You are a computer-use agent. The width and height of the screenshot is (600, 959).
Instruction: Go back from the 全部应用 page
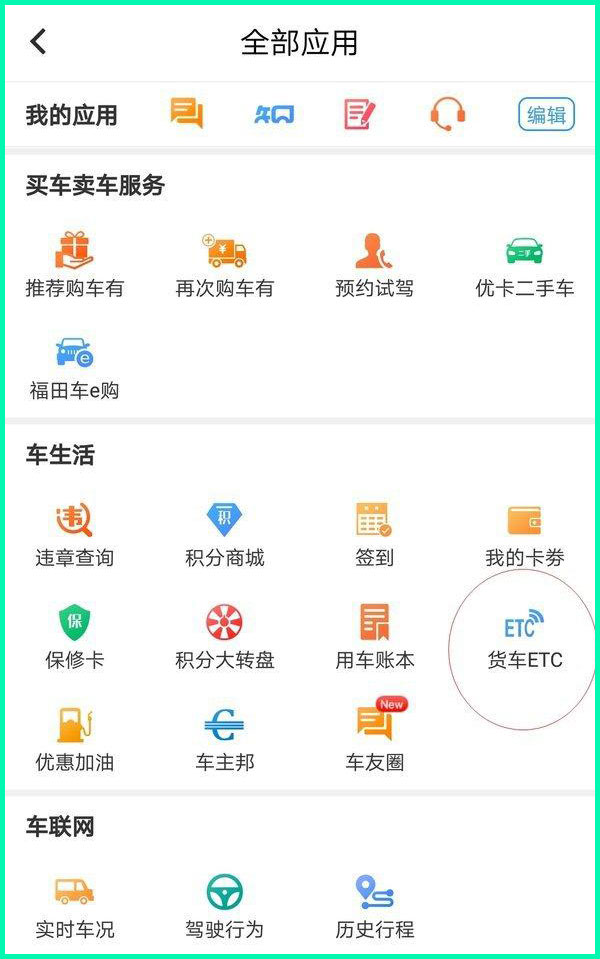39,42
